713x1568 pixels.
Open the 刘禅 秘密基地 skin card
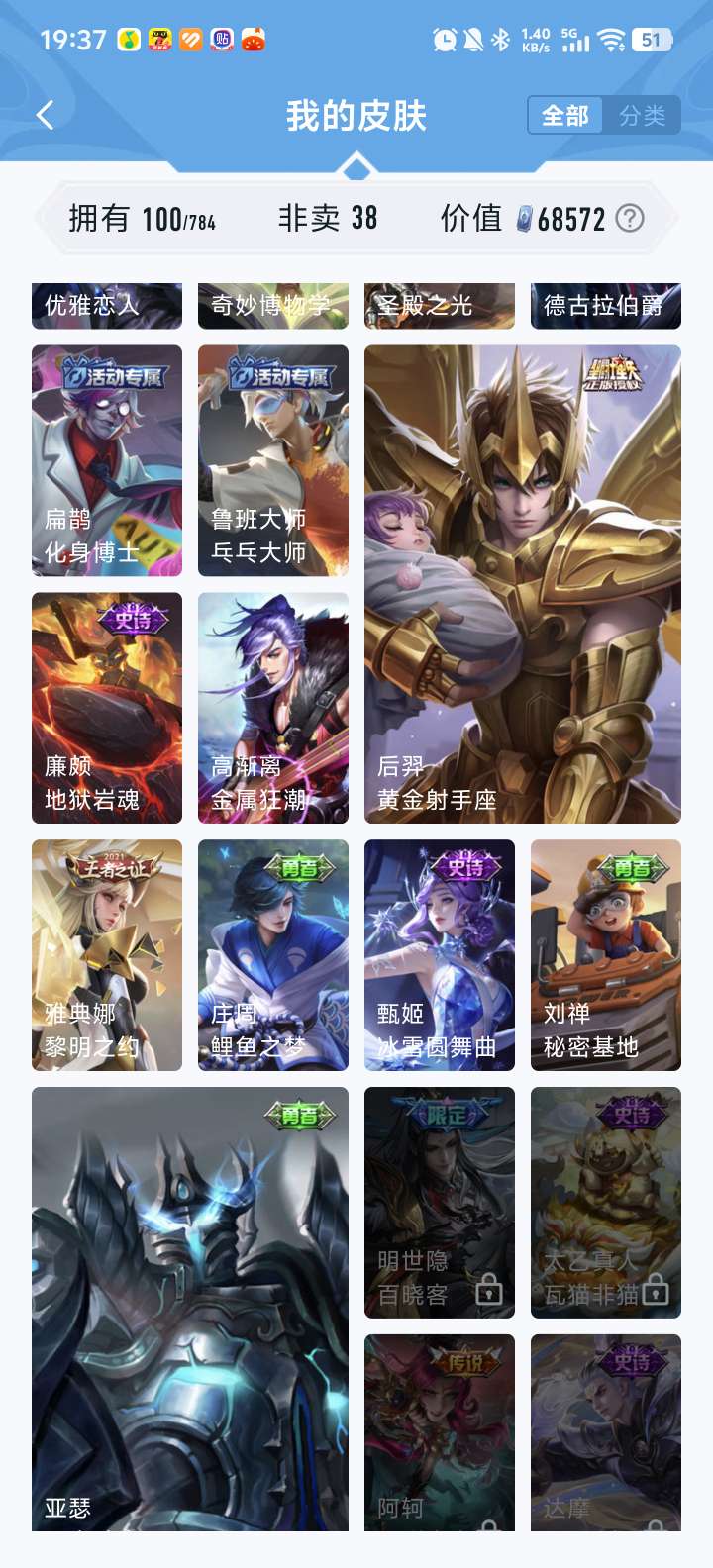click(606, 955)
